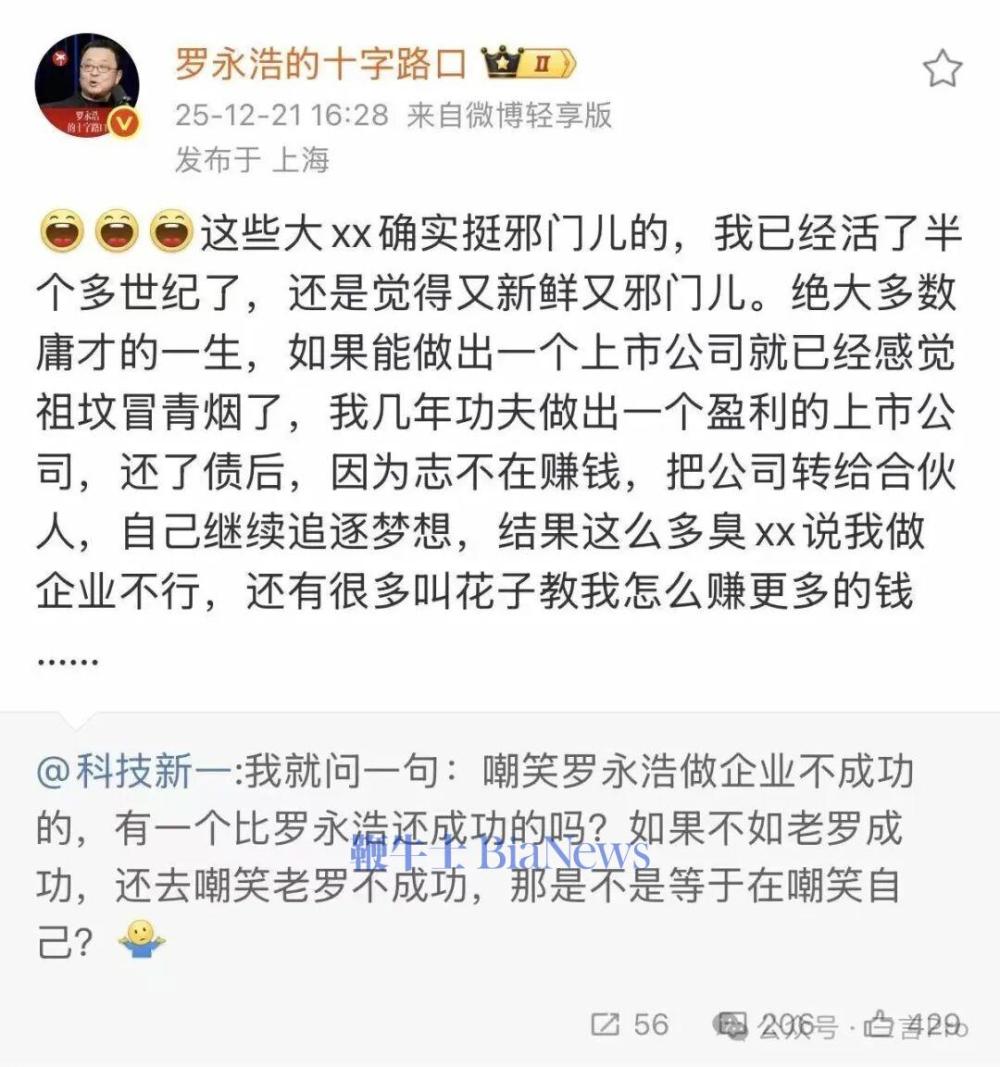The width and height of the screenshot is (1000, 1067).
Task: Click the first grinning emoji in the post
Action: coord(62,233)
